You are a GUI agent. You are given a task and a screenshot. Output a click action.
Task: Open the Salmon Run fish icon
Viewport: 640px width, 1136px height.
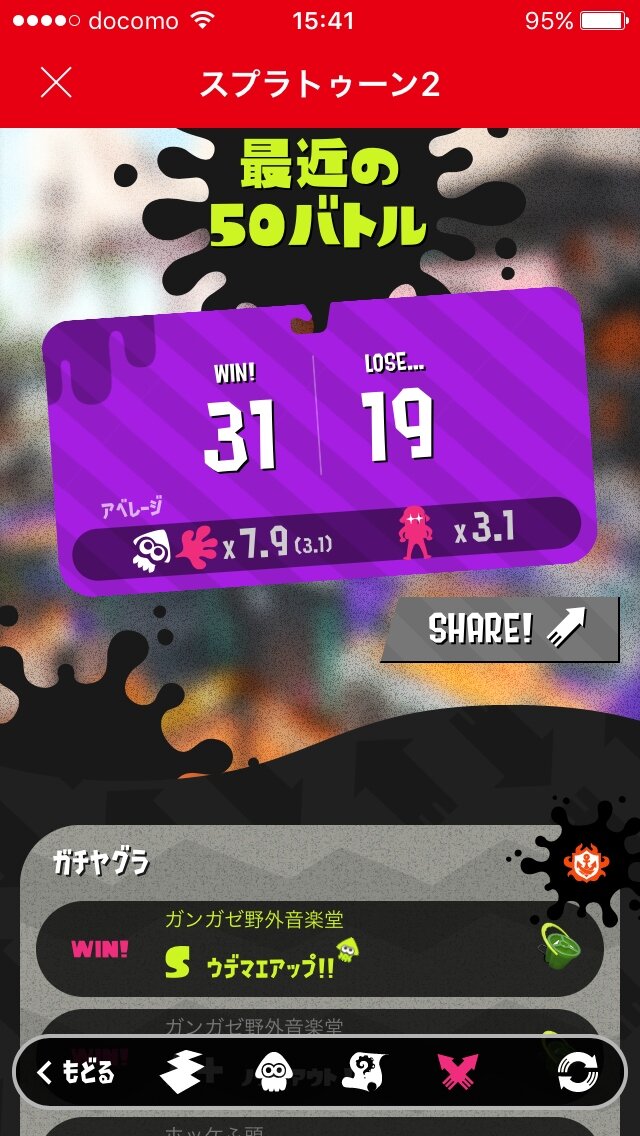[364, 1073]
